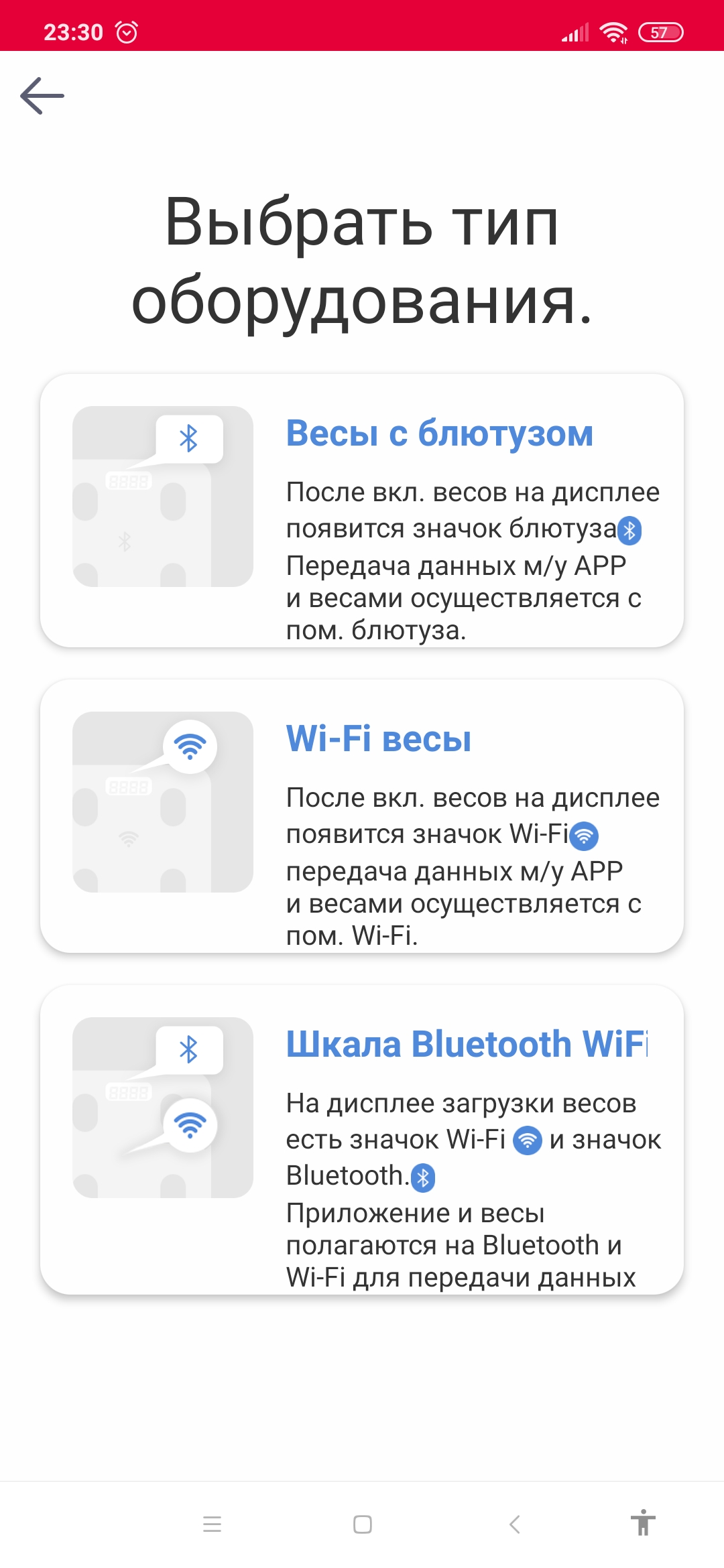This screenshot has width=724, height=1568.
Task: Select the "Весы с блютузом" card
Action: [x=362, y=511]
